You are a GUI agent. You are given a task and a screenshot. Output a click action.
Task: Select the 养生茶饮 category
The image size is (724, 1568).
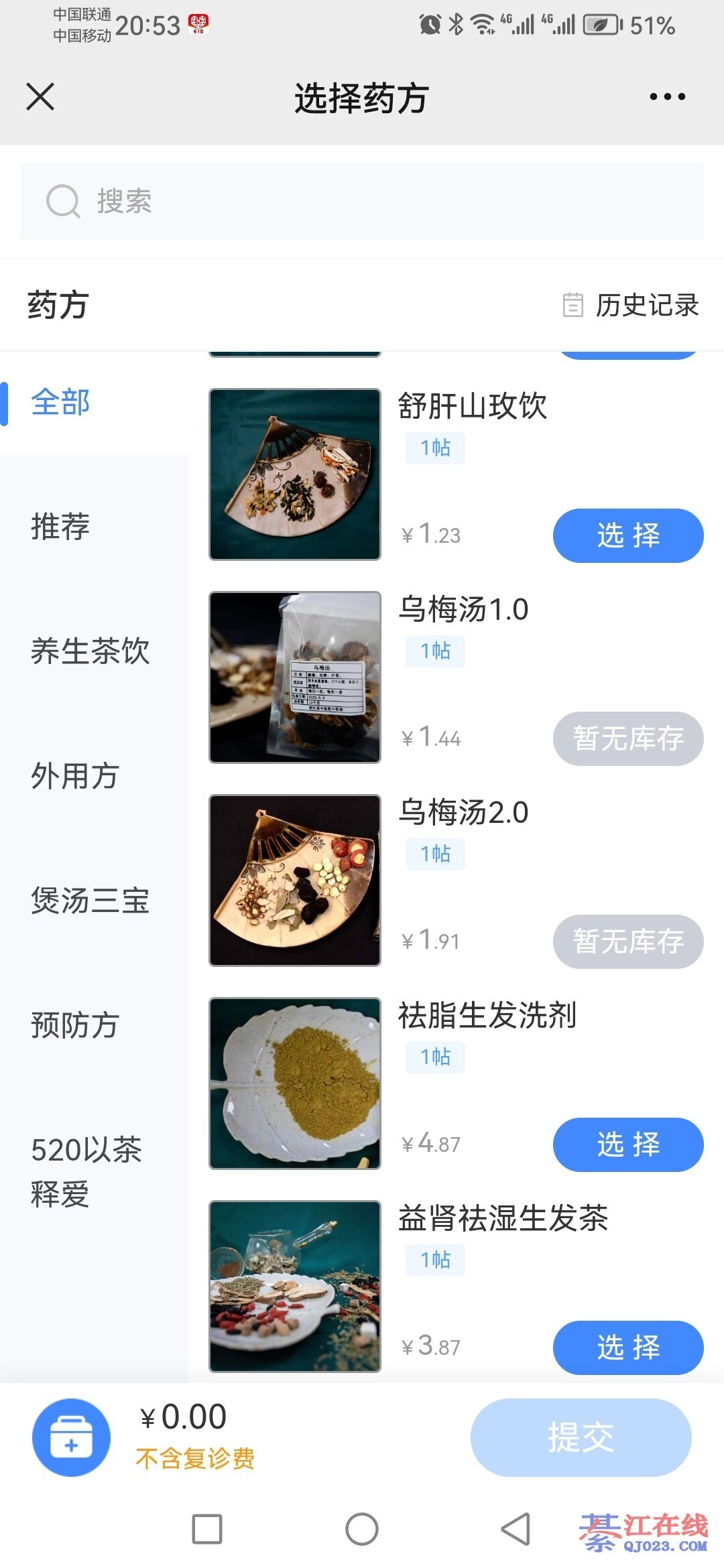coord(90,651)
